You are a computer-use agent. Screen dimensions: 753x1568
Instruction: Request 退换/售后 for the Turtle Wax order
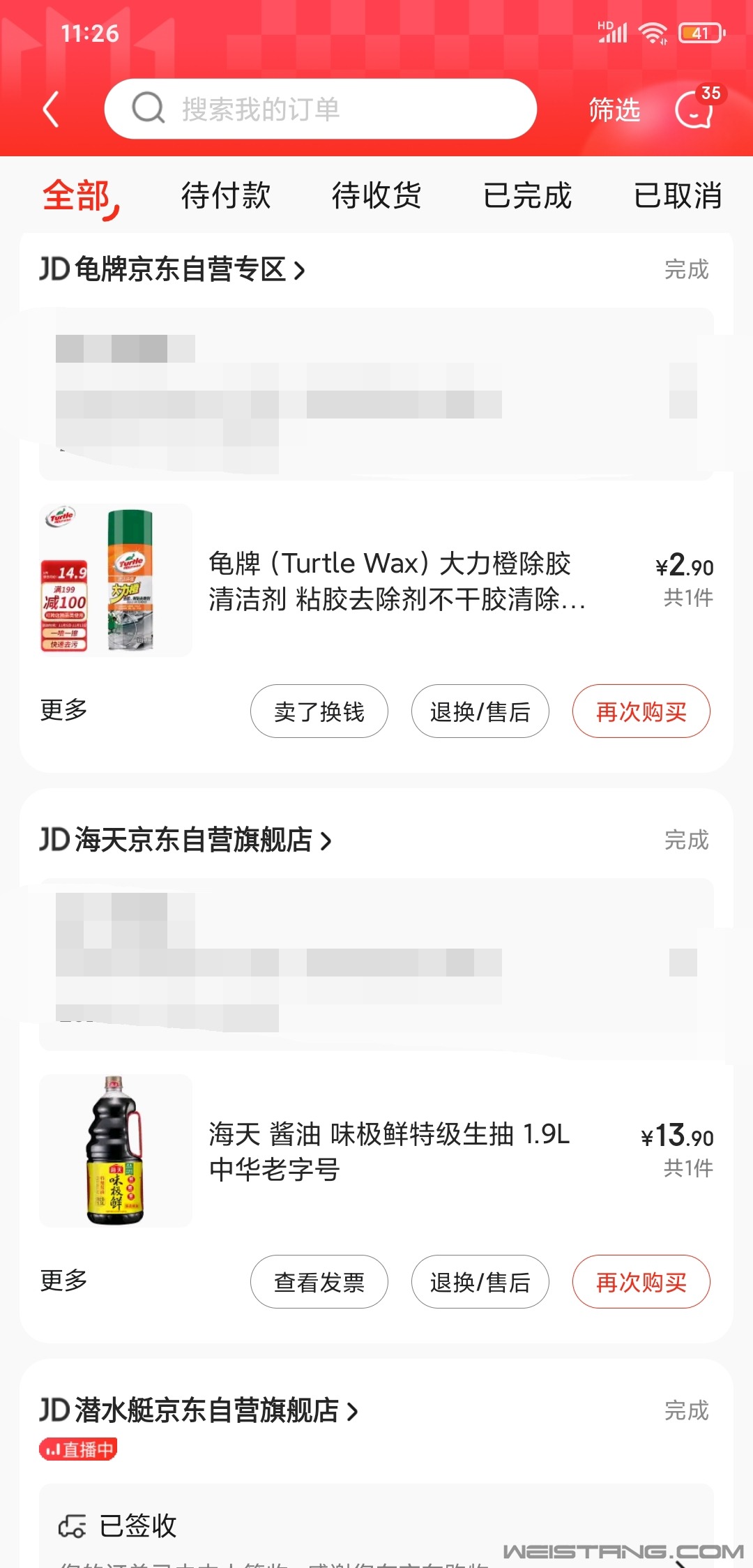point(480,711)
